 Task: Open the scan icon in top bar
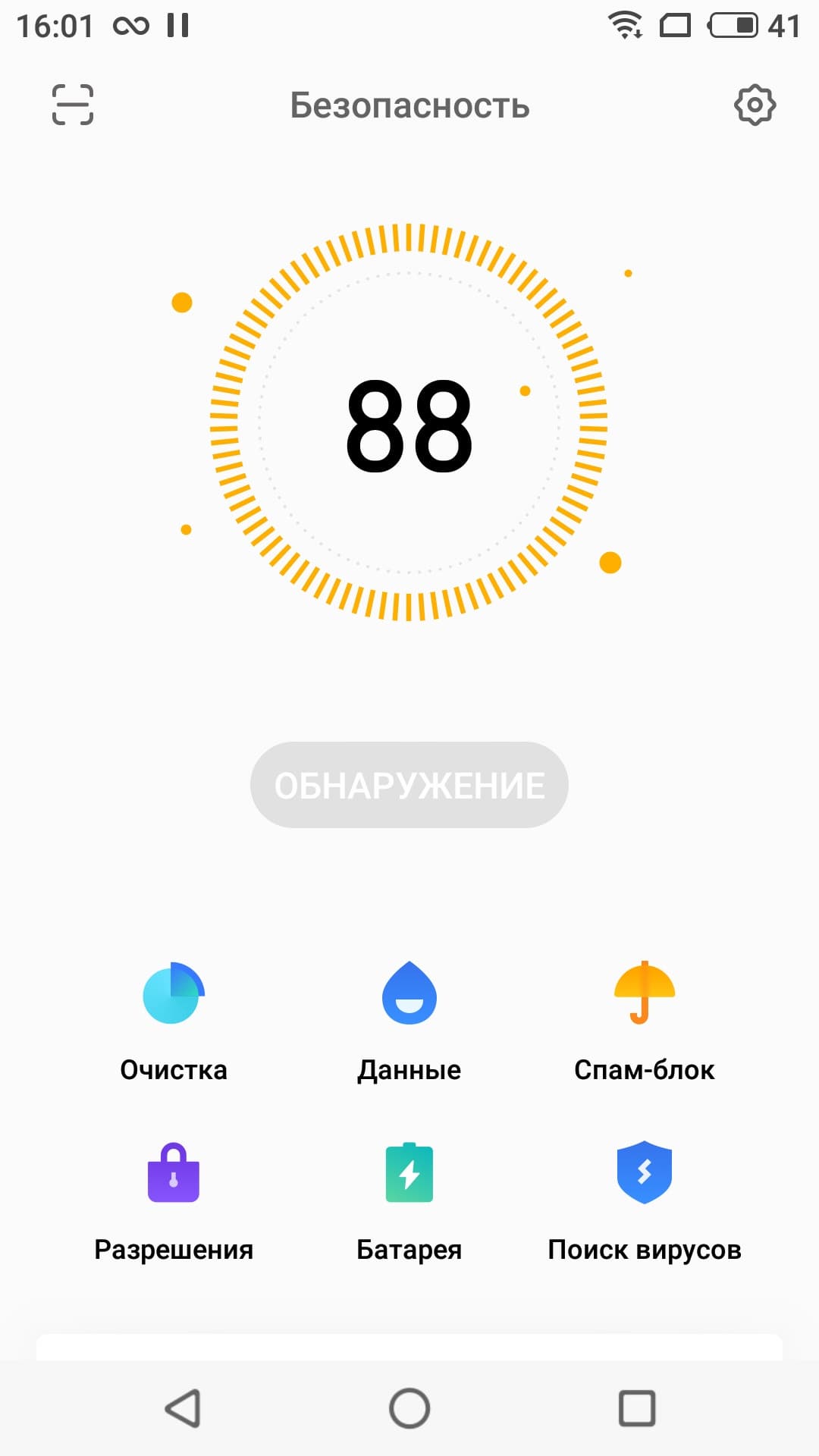(x=73, y=105)
